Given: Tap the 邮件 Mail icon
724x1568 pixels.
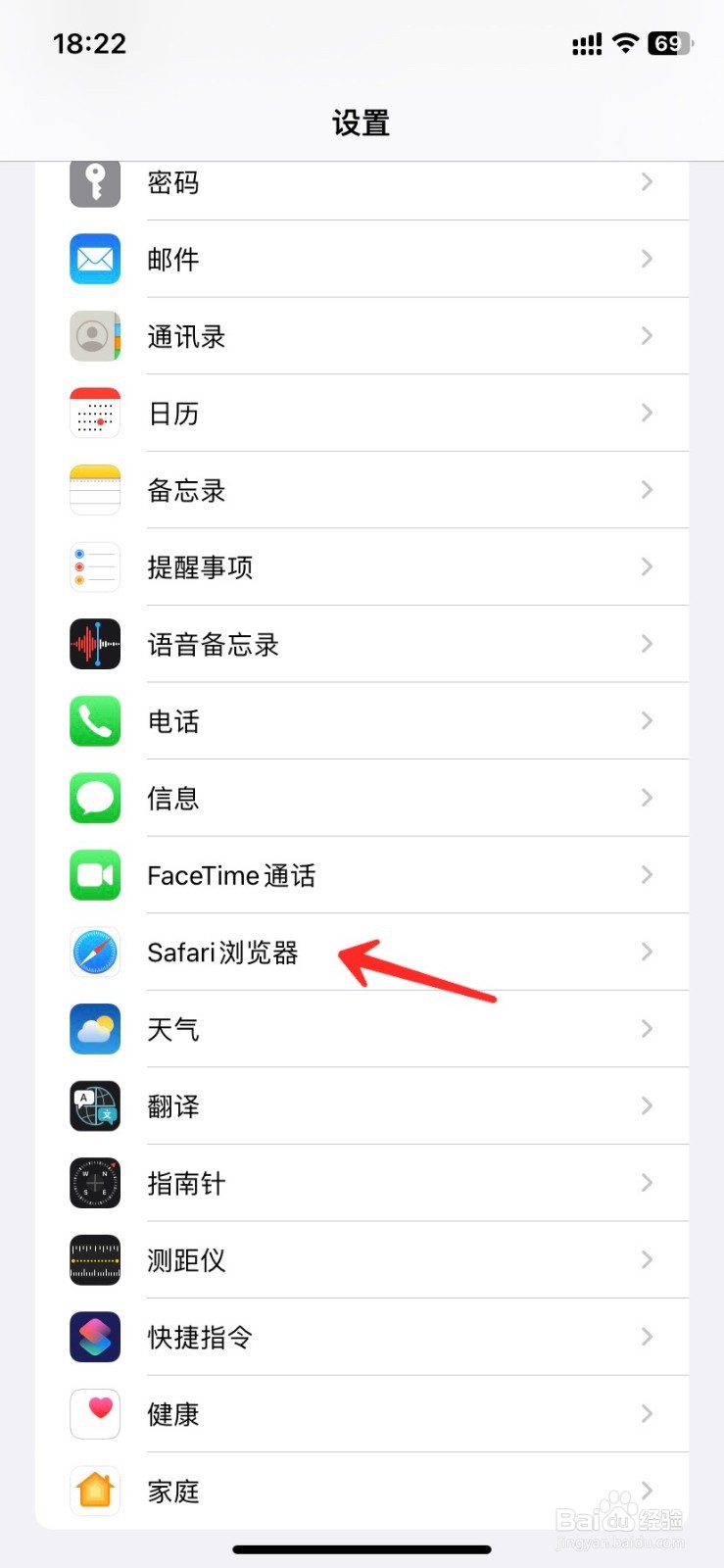Looking at the screenshot, I should tap(94, 259).
